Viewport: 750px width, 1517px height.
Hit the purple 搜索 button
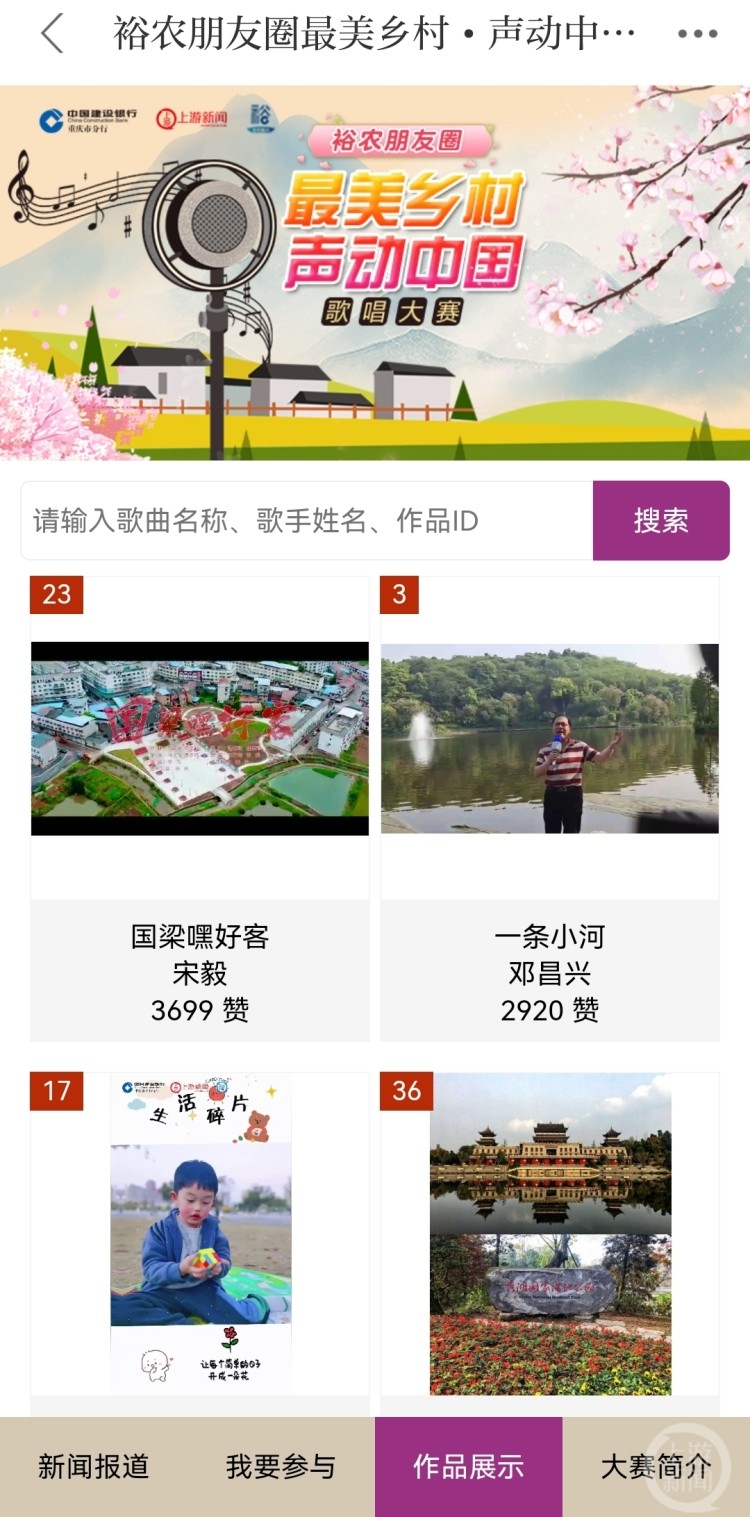(661, 520)
